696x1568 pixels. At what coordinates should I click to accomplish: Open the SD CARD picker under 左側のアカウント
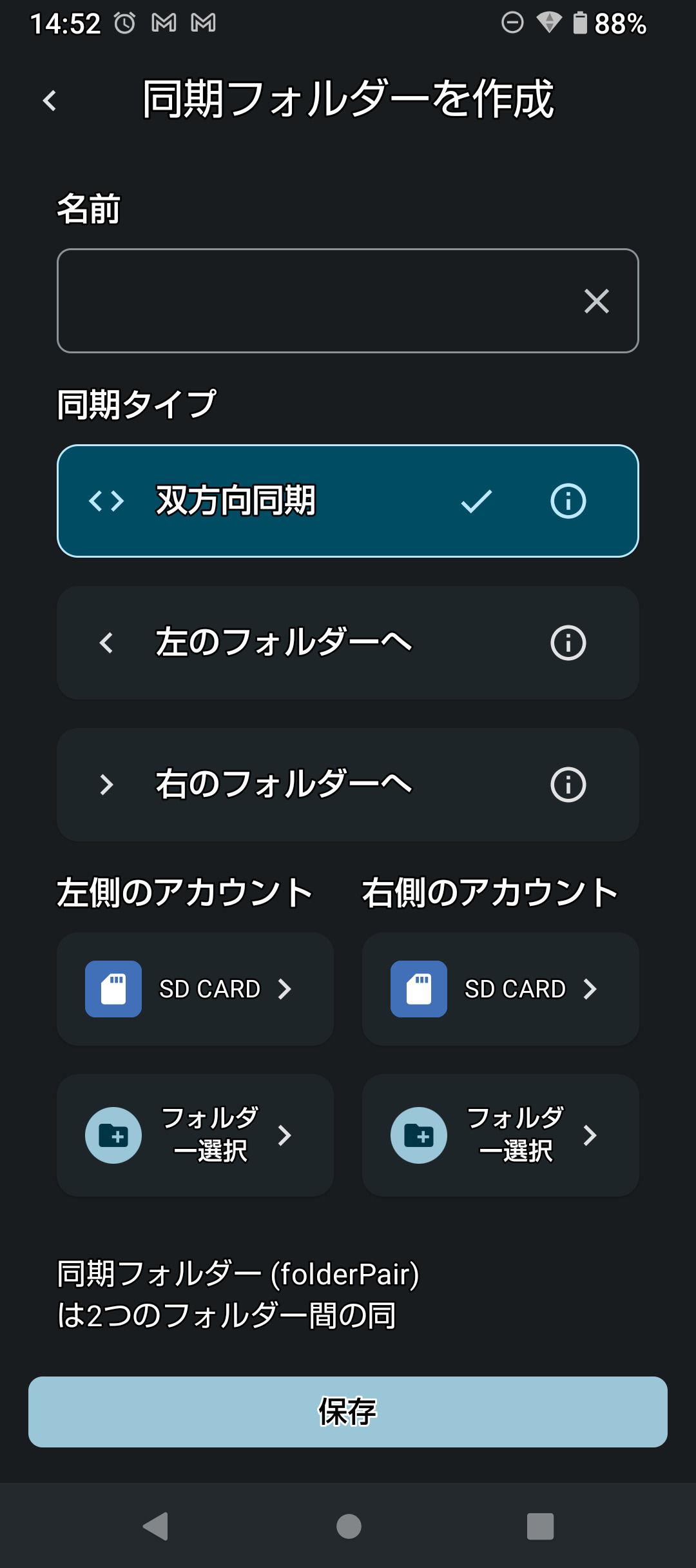pos(195,989)
